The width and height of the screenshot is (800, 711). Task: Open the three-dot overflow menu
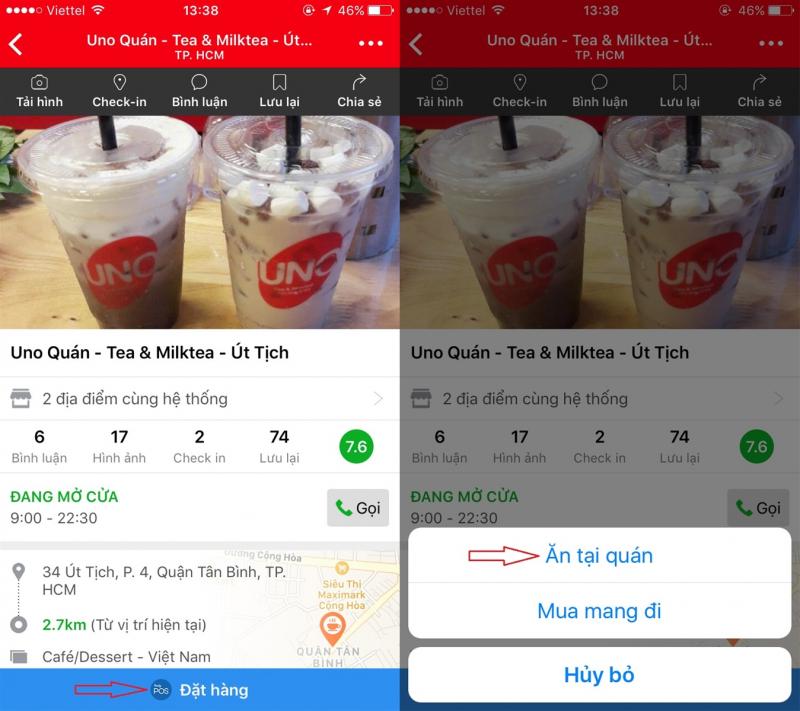click(x=371, y=44)
